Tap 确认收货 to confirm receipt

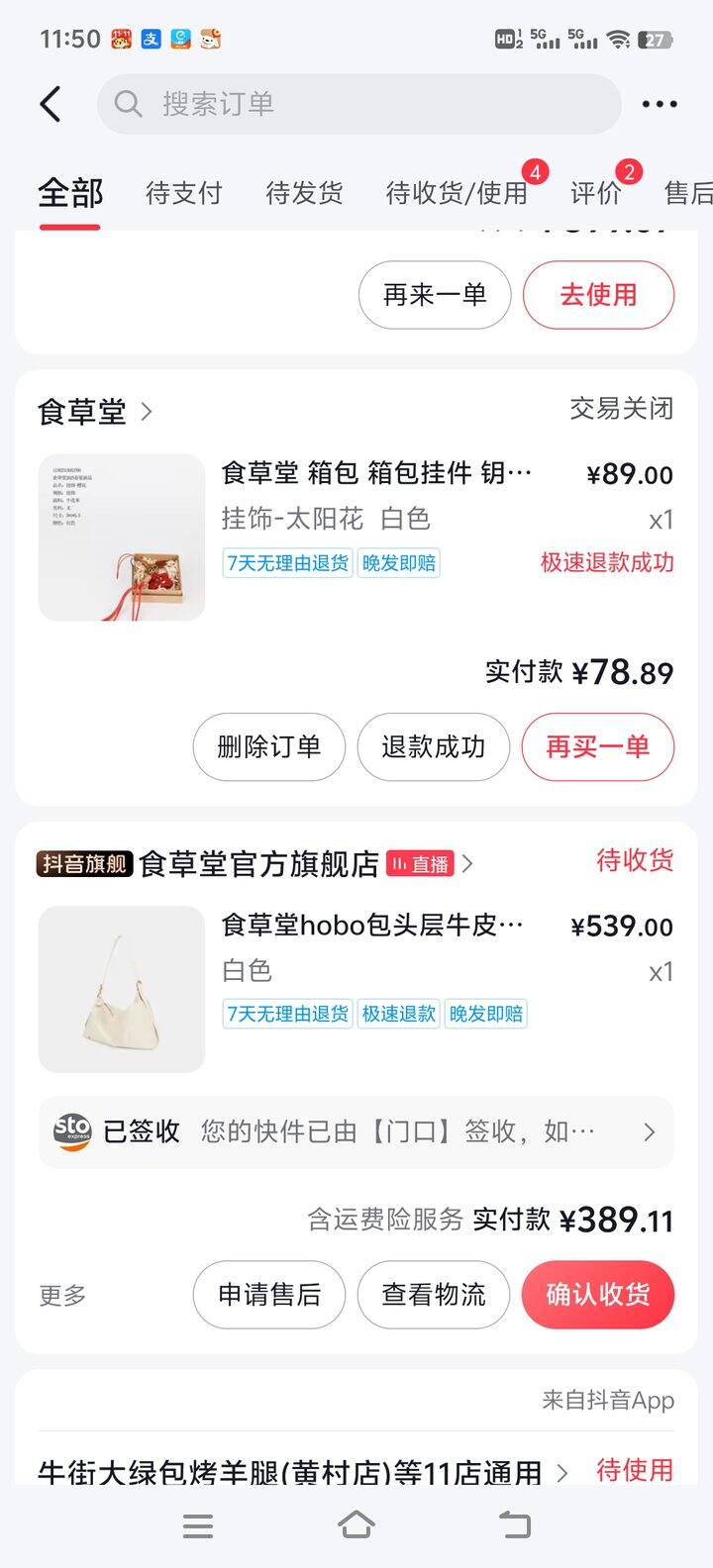click(598, 1294)
